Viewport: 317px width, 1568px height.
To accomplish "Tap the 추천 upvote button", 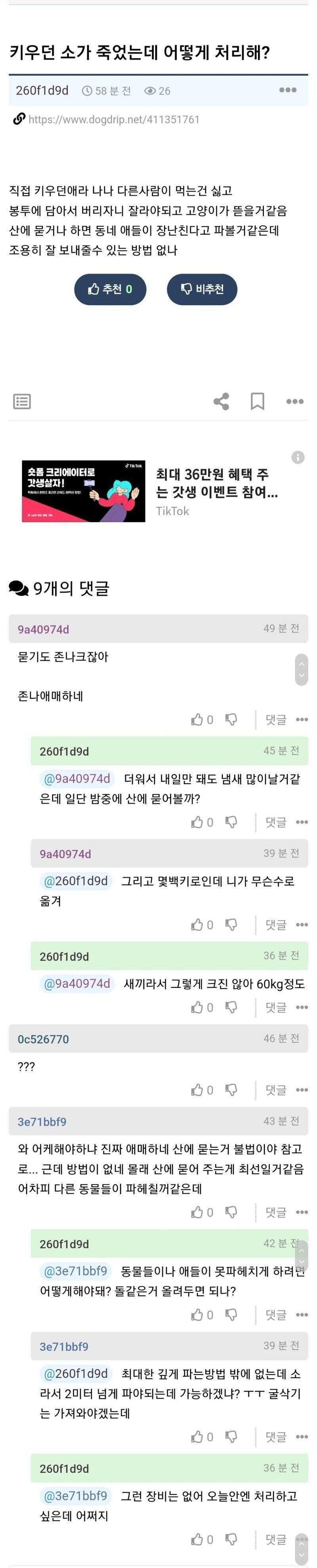I will pyautogui.click(x=110, y=289).
